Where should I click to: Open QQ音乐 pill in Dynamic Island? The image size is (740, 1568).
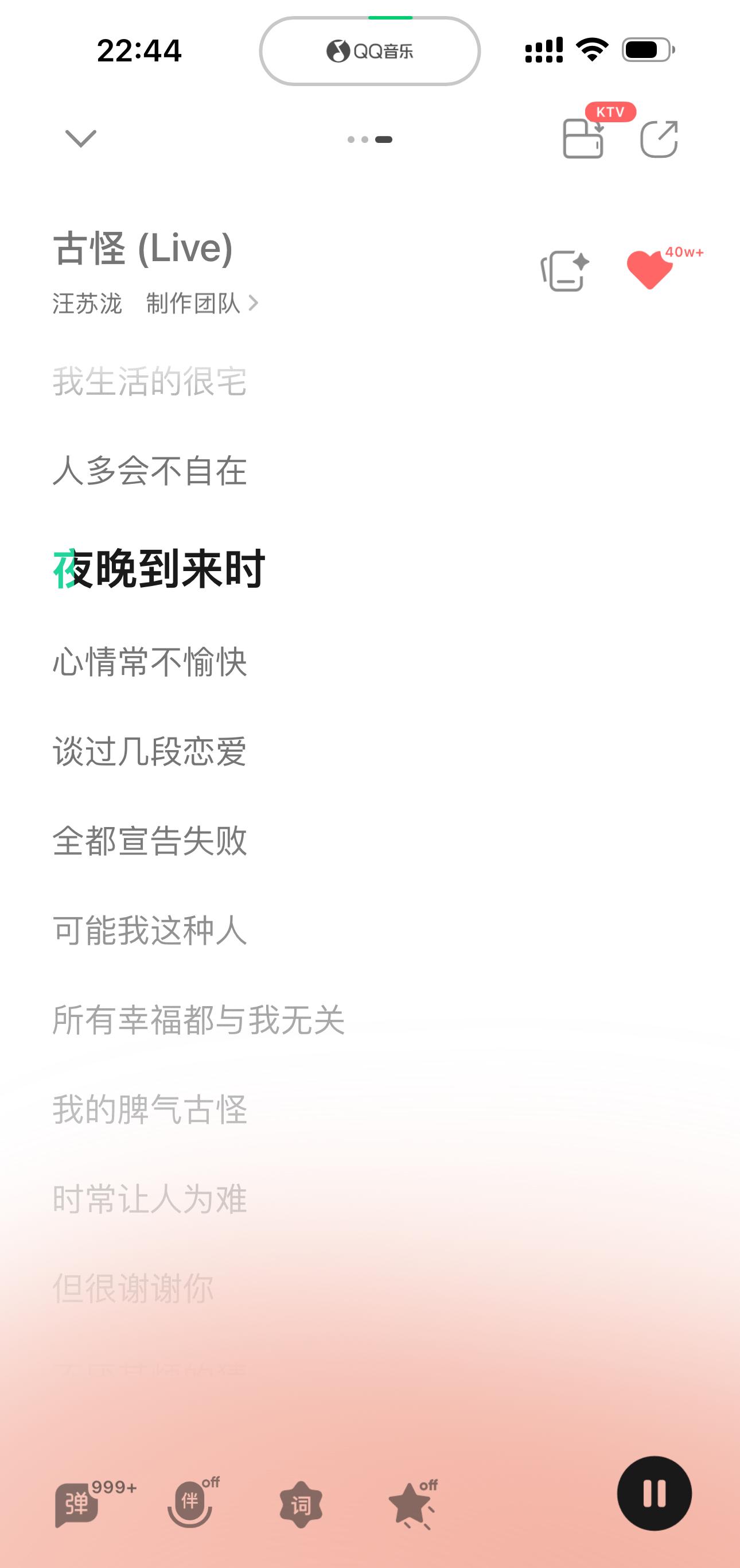(x=369, y=51)
